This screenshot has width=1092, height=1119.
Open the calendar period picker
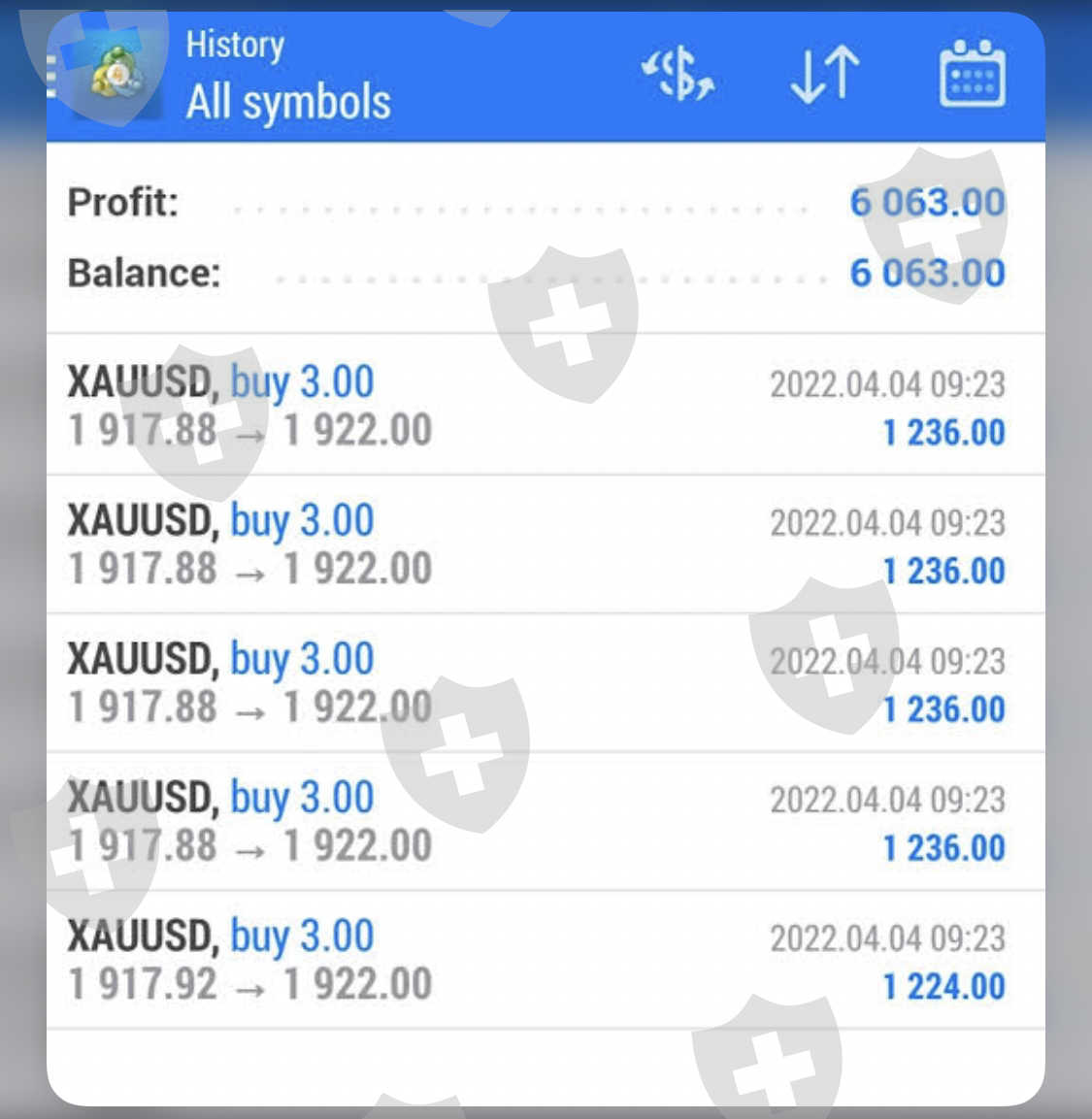coord(972,74)
